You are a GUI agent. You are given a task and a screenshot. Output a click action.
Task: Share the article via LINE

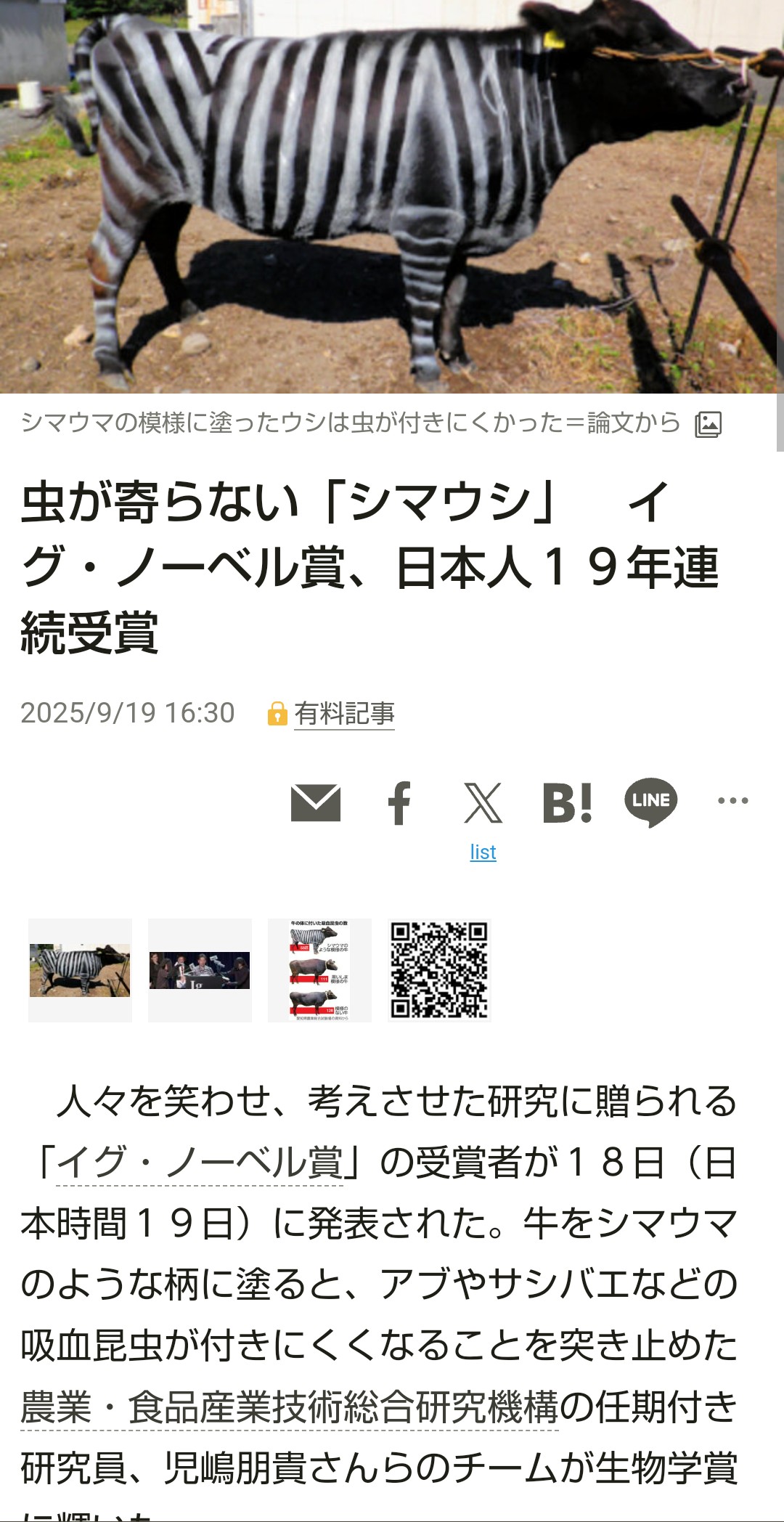pyautogui.click(x=650, y=802)
